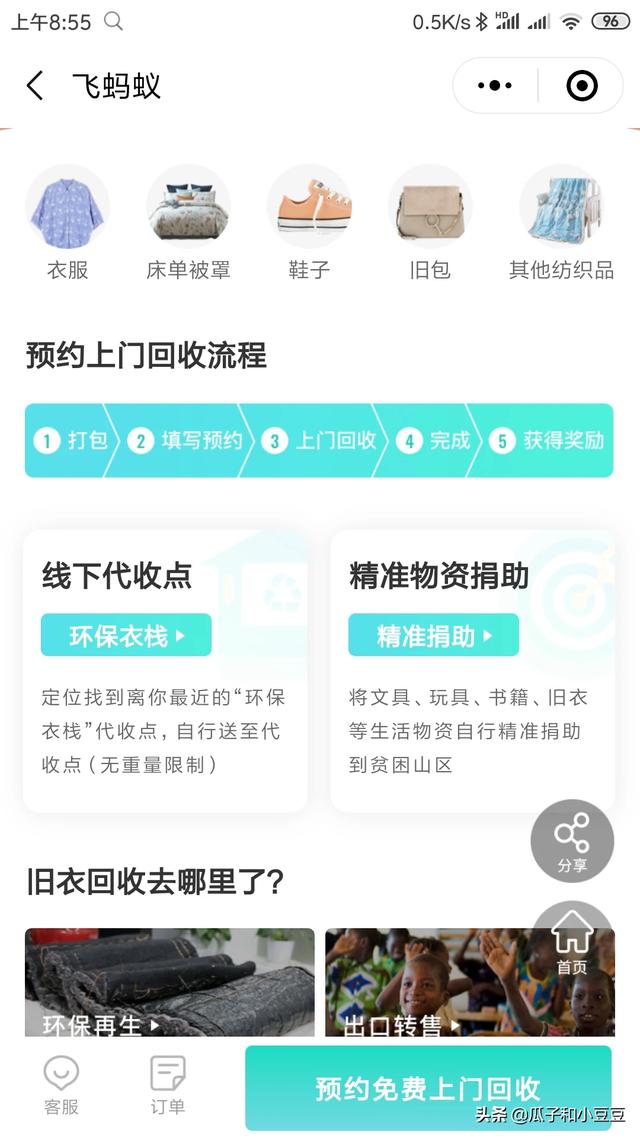
Task: Select the 衣服 recycling category
Action: (67, 222)
